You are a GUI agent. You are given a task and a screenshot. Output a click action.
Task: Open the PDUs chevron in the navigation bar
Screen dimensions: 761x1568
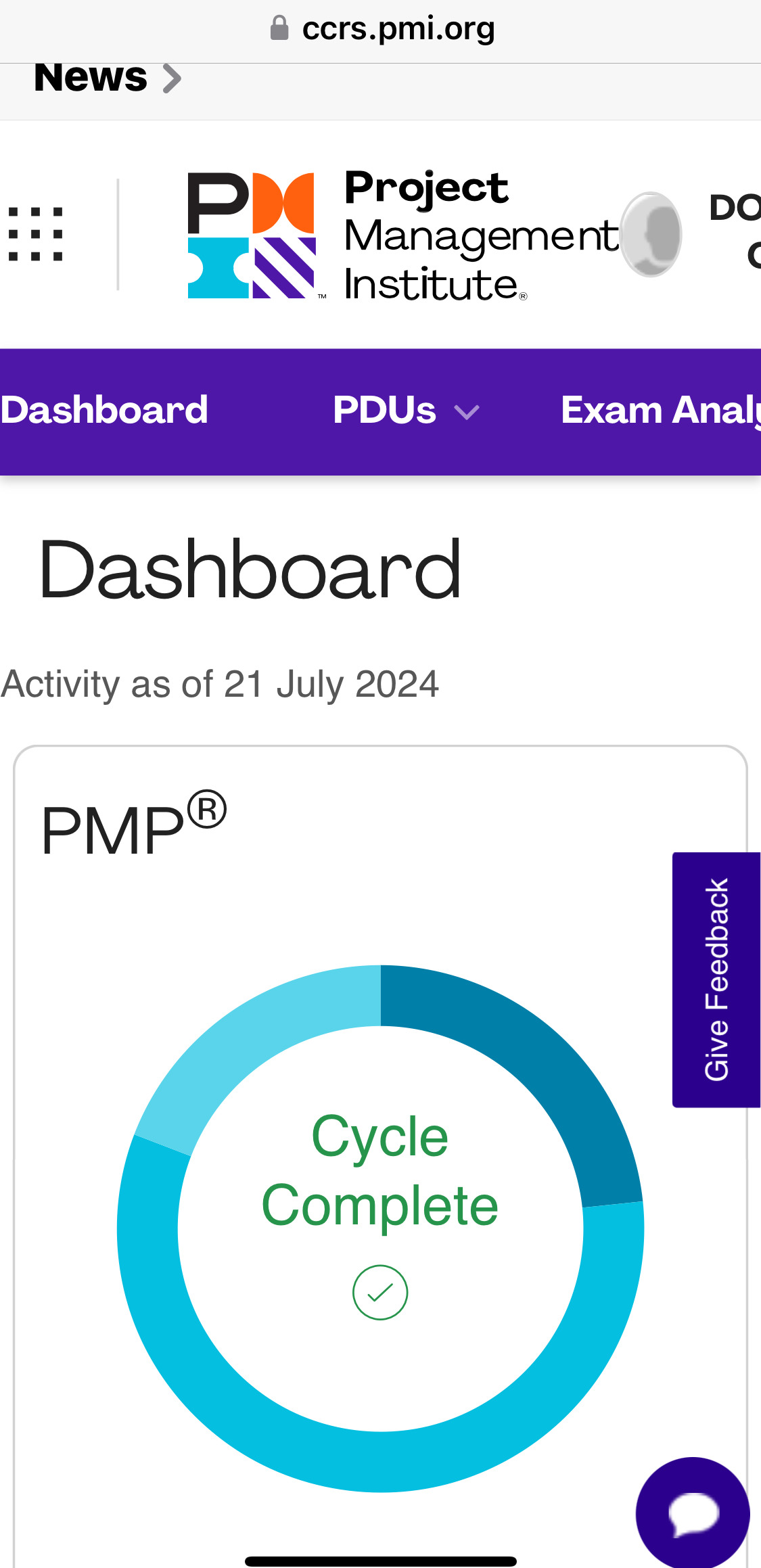pos(467,411)
